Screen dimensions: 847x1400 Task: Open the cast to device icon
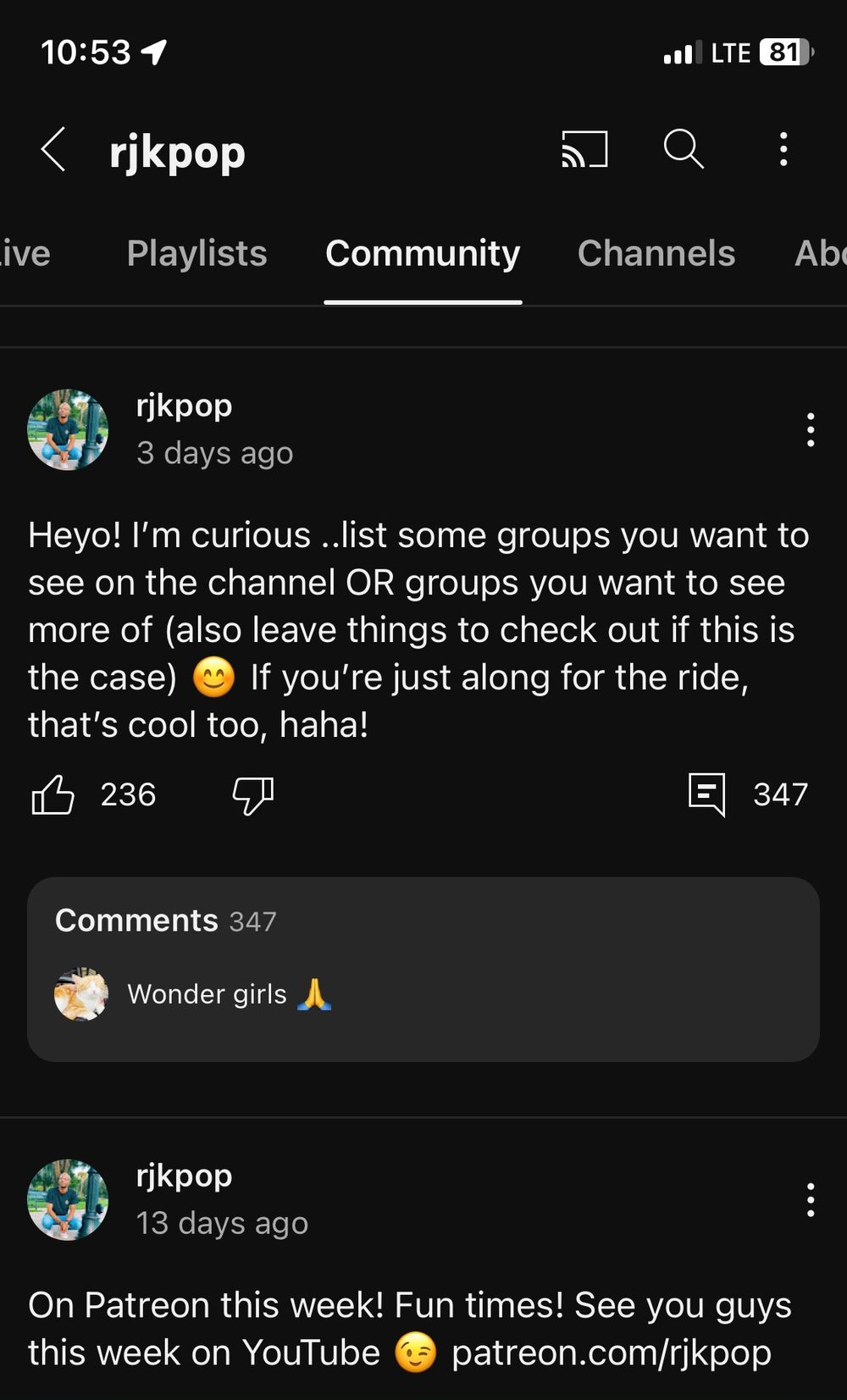(x=584, y=149)
